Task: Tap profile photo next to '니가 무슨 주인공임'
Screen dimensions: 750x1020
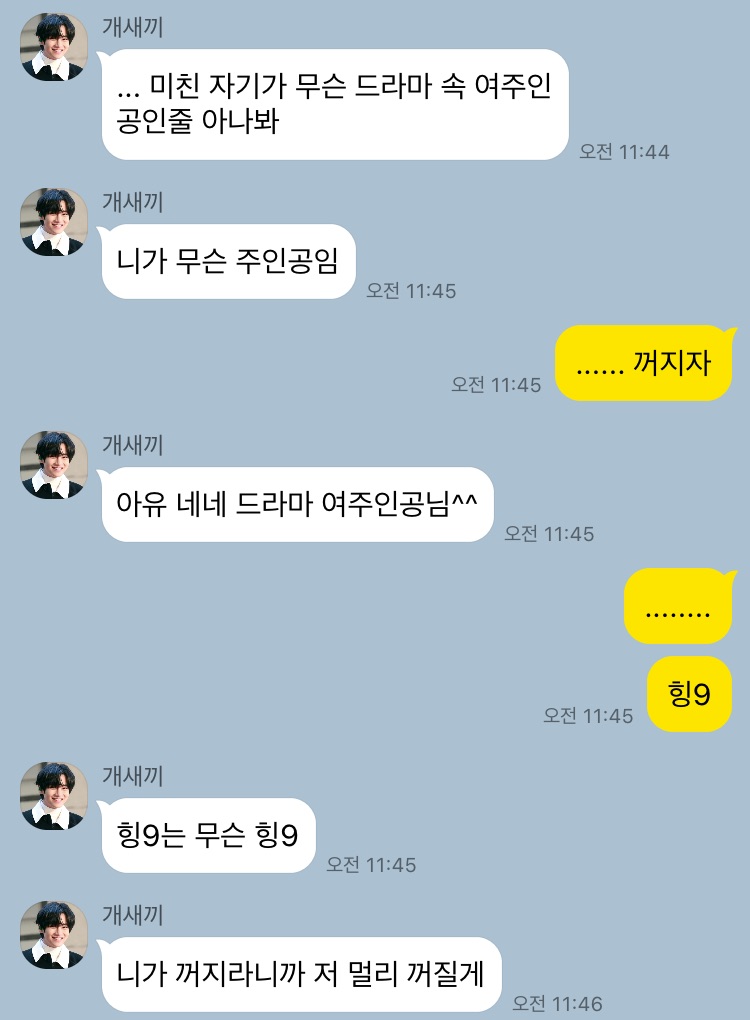Action: [54, 222]
